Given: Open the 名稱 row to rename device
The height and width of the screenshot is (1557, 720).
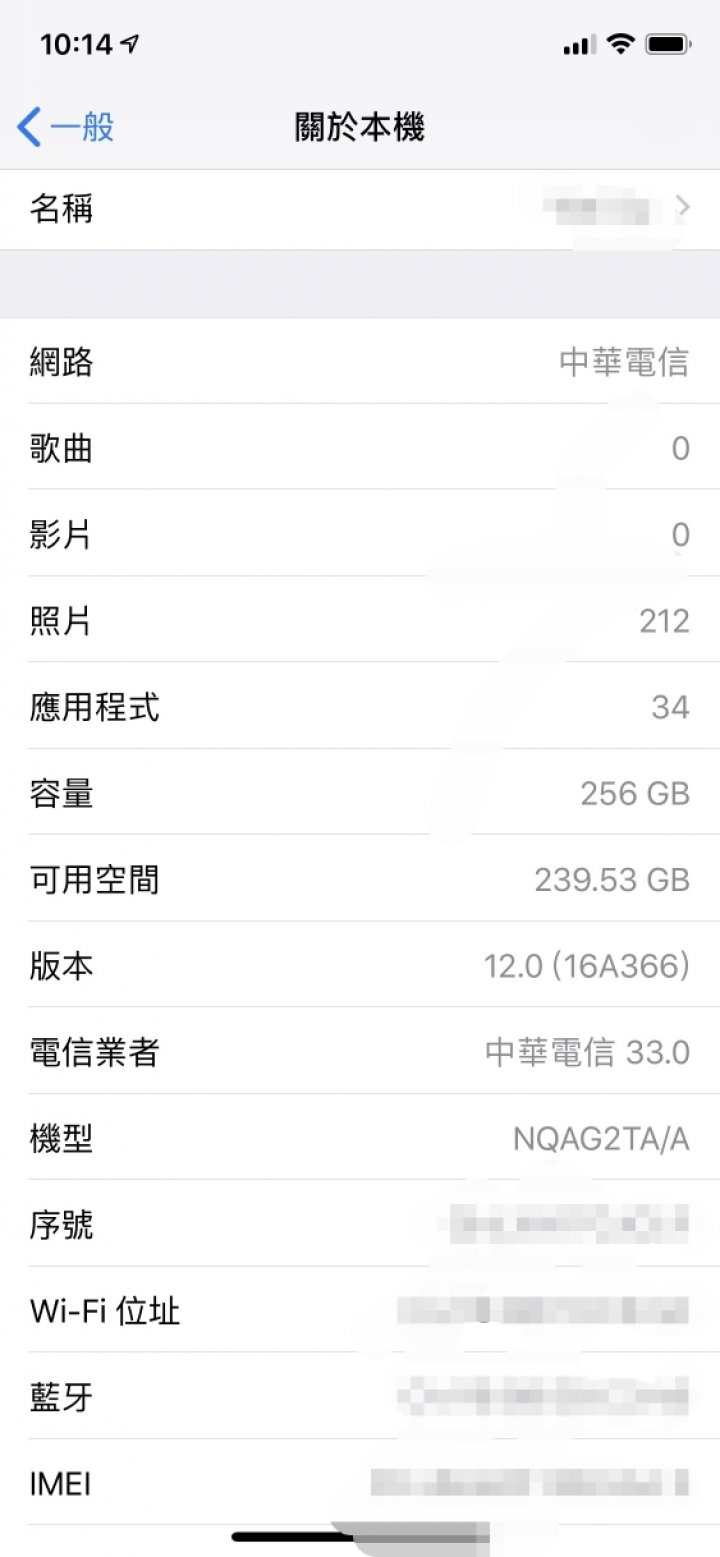Looking at the screenshot, I should [x=360, y=209].
